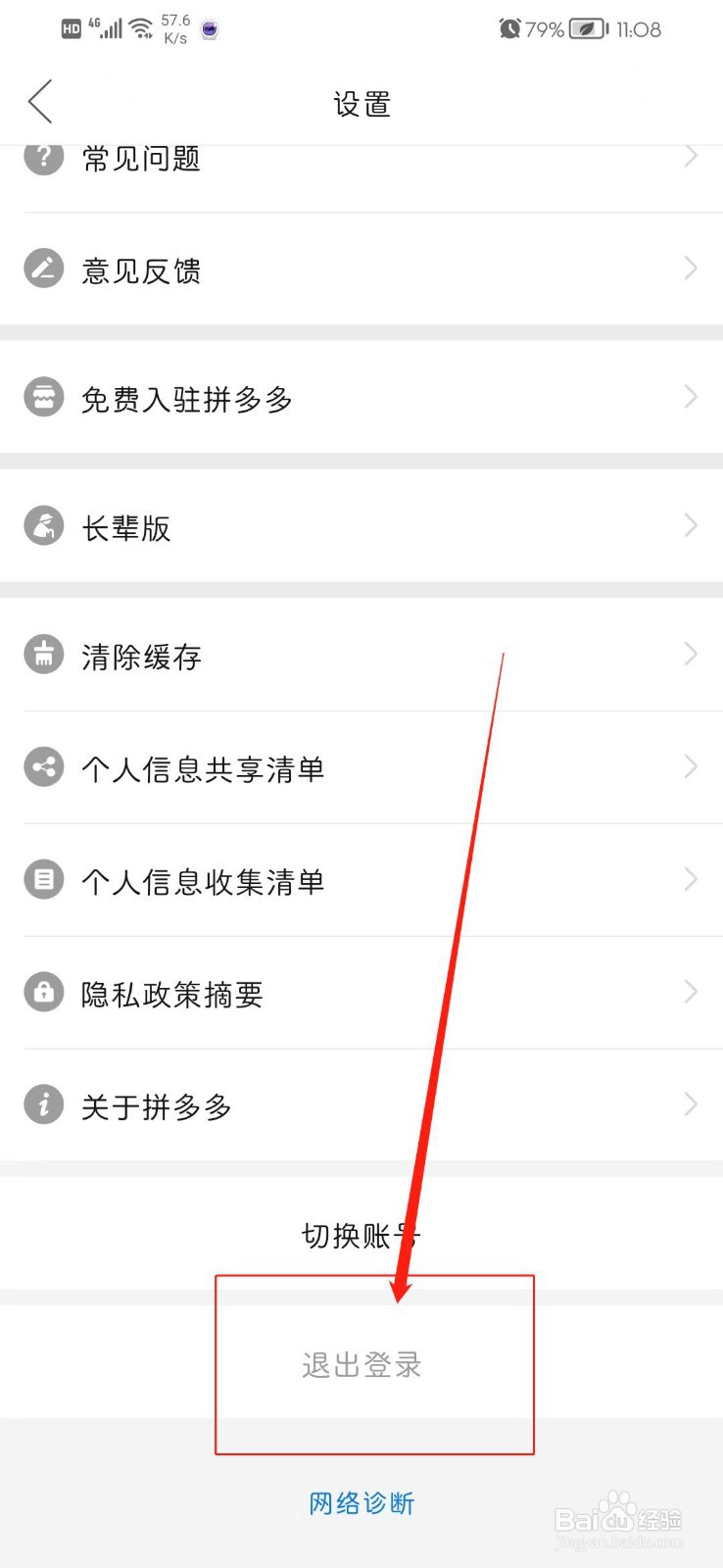Tap the 清除缓存 broom icon
The width and height of the screenshot is (723, 1568).
tap(43, 654)
